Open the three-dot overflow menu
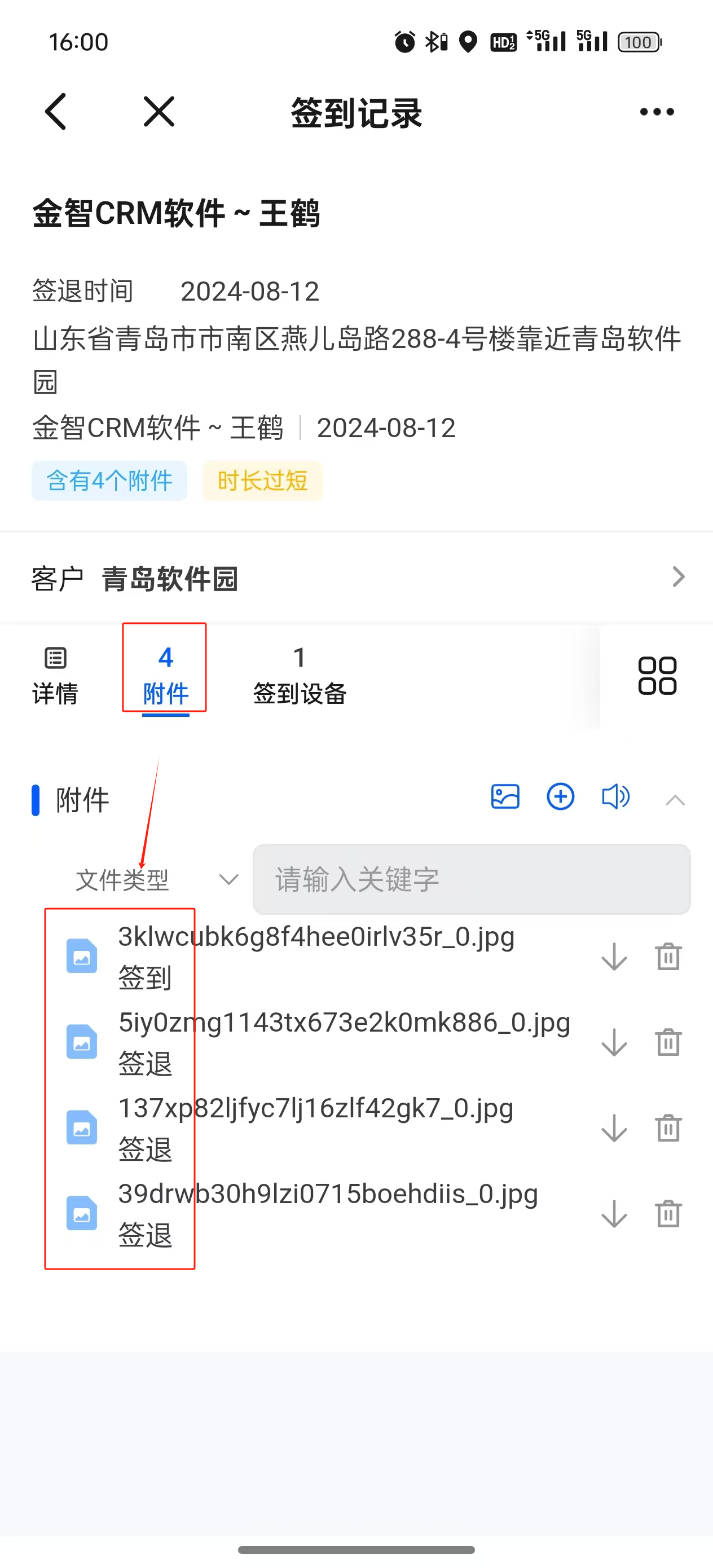This screenshot has height=1568, width=713. (657, 112)
